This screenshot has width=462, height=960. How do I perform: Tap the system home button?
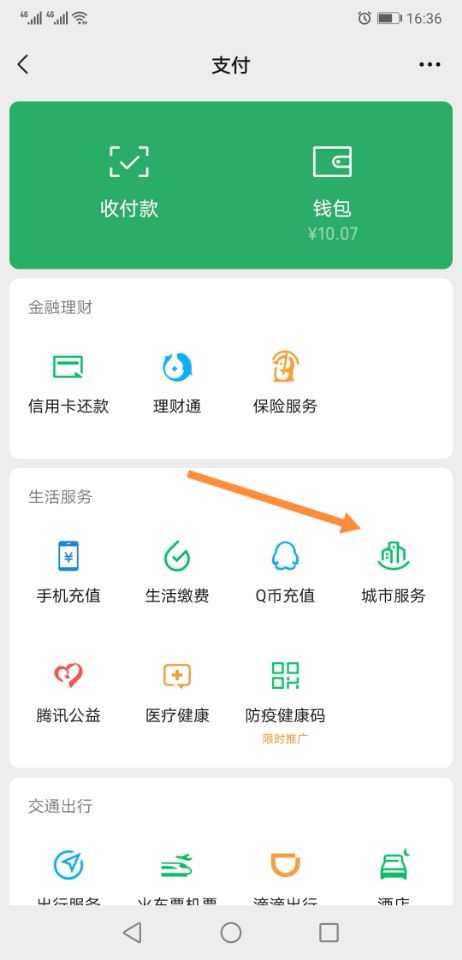[x=231, y=932]
